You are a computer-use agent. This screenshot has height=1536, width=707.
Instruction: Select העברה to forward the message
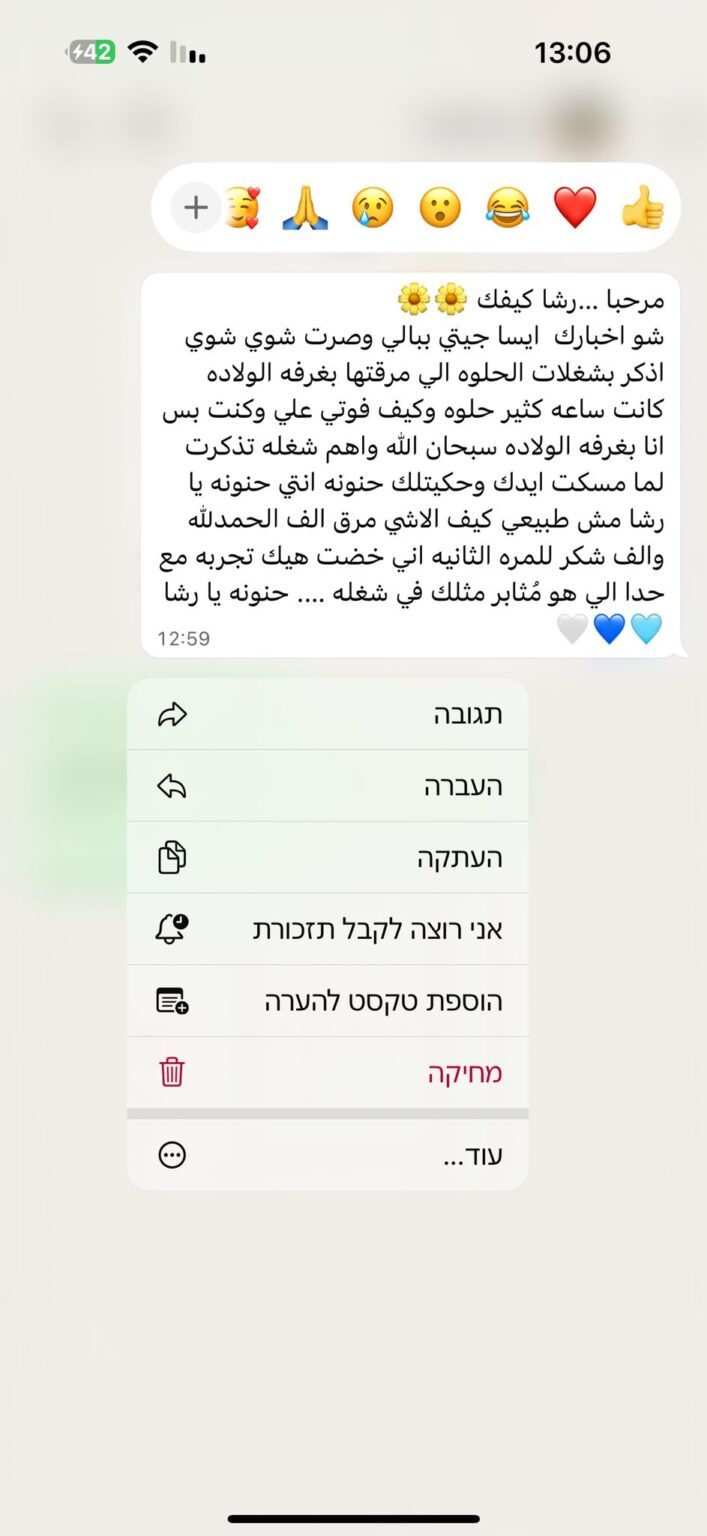pyautogui.click(x=328, y=786)
